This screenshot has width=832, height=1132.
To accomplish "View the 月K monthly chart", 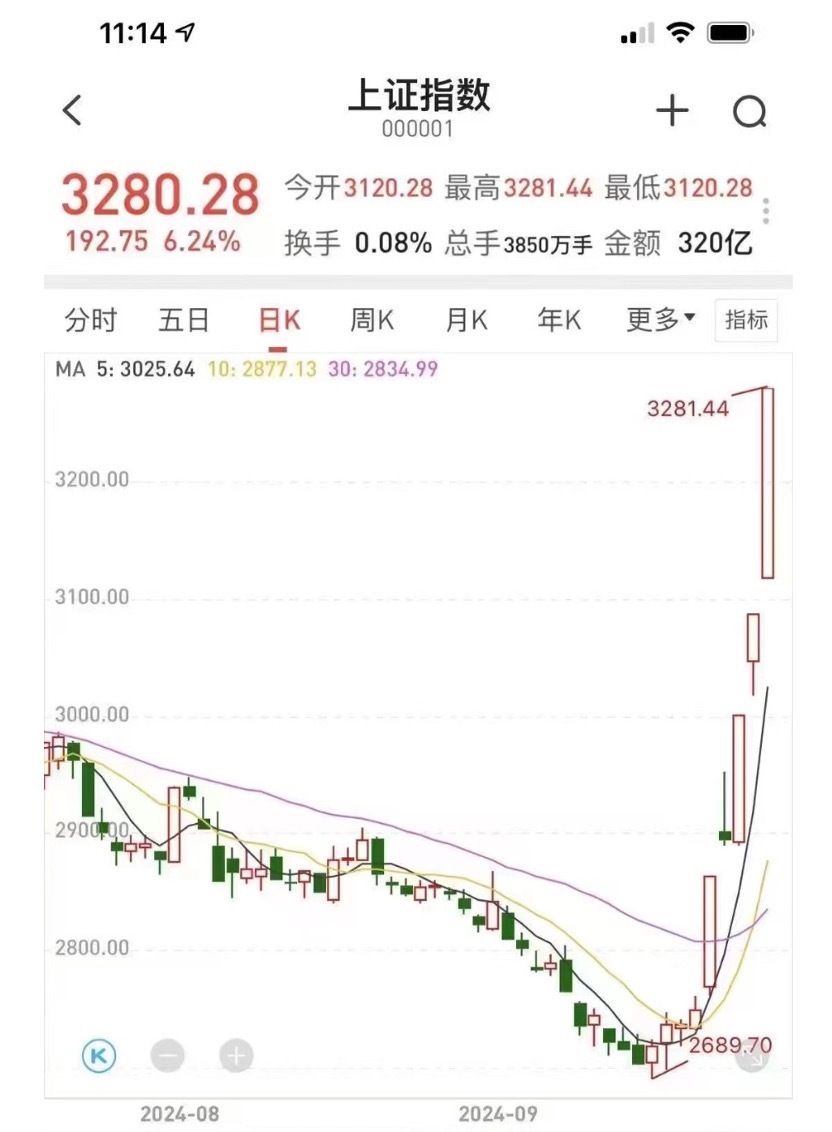I will click(x=466, y=321).
